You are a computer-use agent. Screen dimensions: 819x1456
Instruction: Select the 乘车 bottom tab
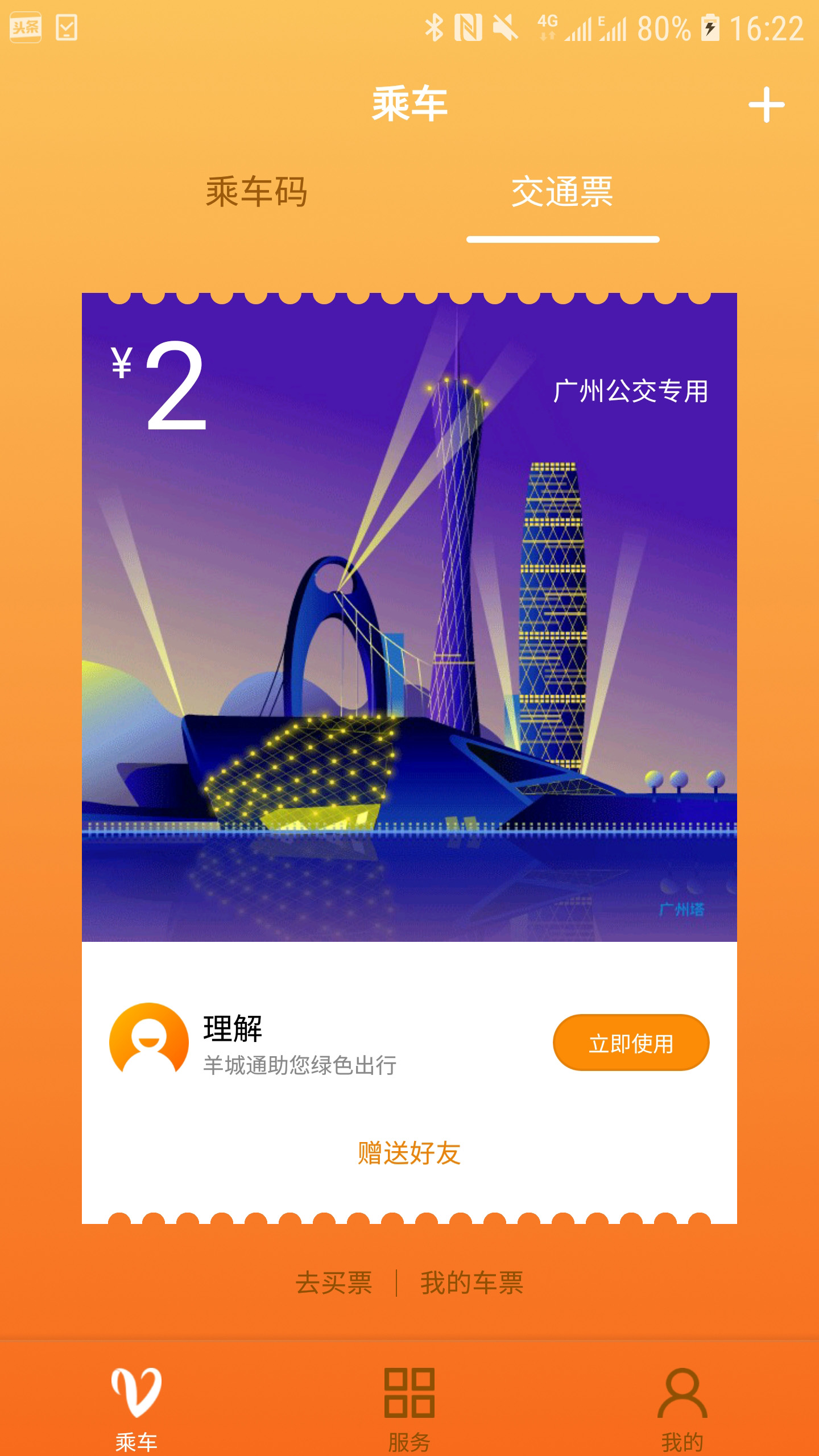coord(136,1407)
